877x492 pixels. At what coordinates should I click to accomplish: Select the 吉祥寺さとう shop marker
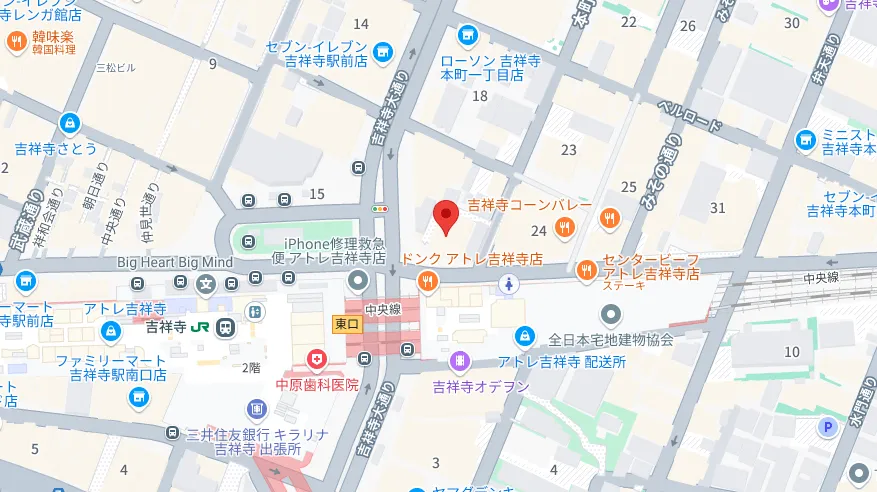click(69, 124)
